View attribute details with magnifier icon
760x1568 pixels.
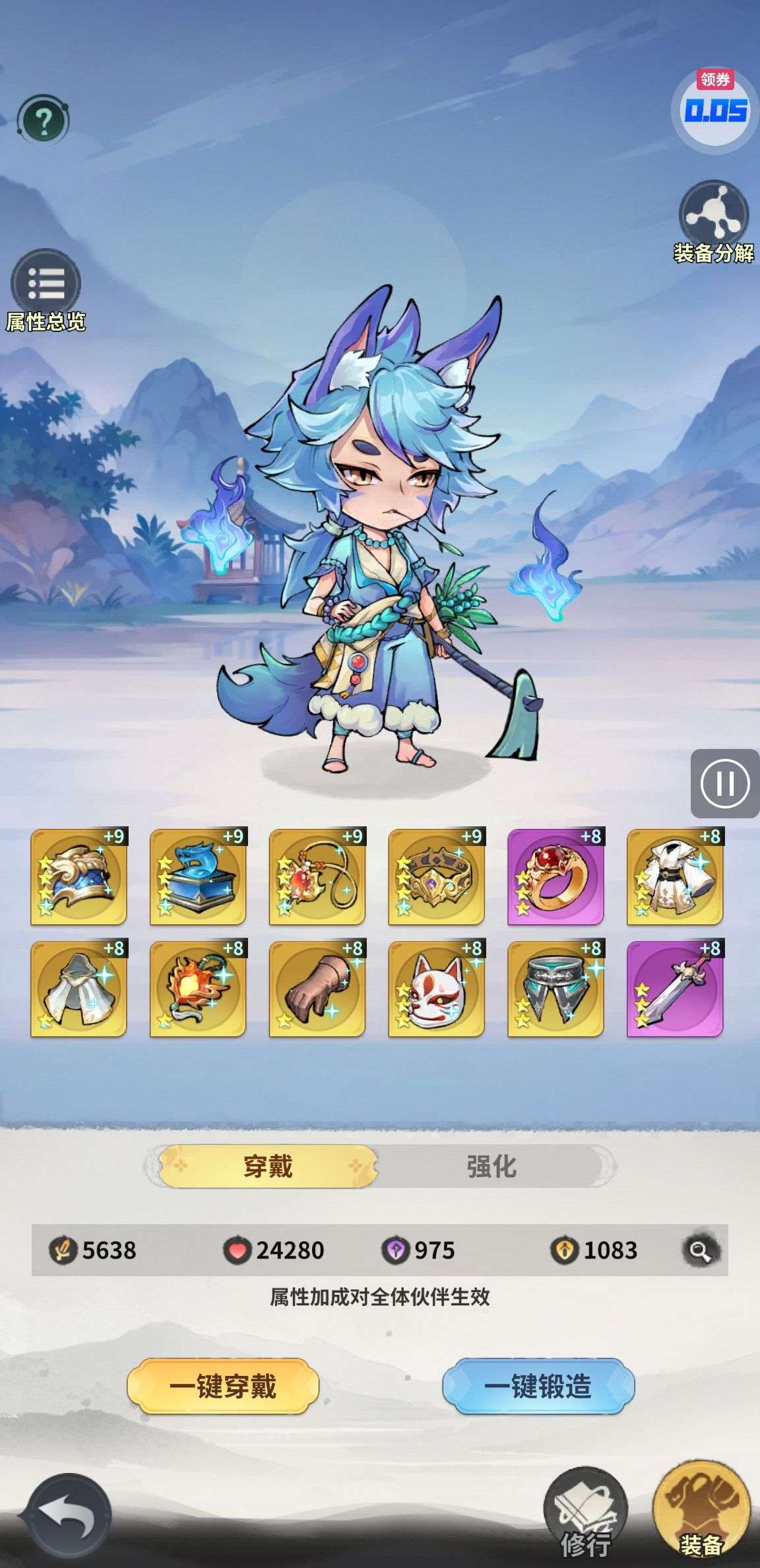pos(700,1250)
